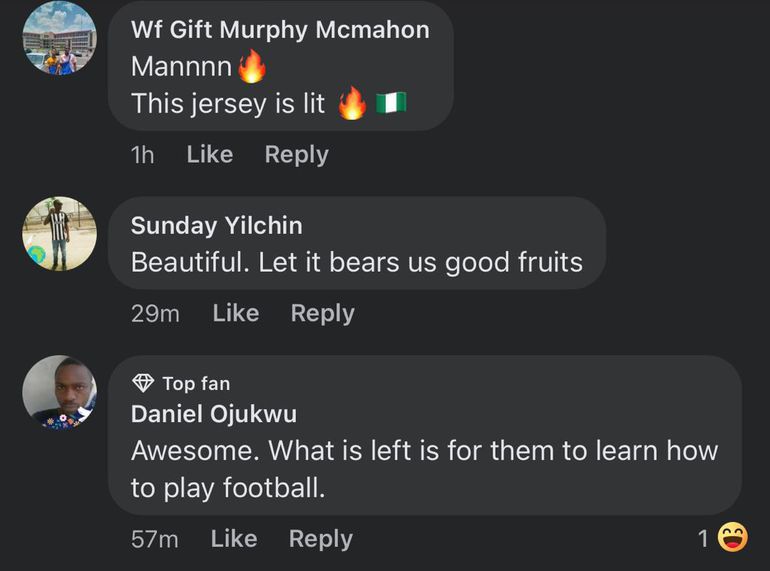Image resolution: width=770 pixels, height=571 pixels.
Task: Like Daniel Ojukwu's comment
Action: [x=233, y=539]
